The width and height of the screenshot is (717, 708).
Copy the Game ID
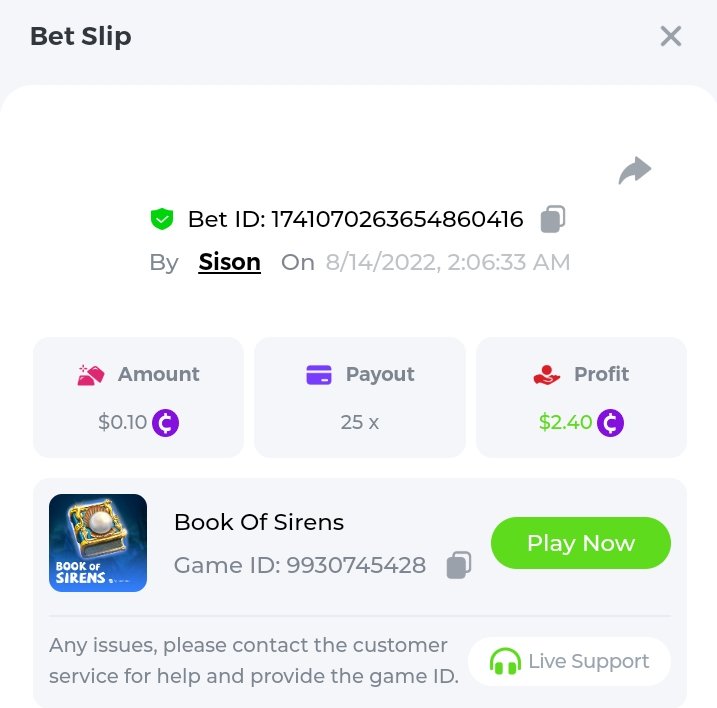(458, 565)
